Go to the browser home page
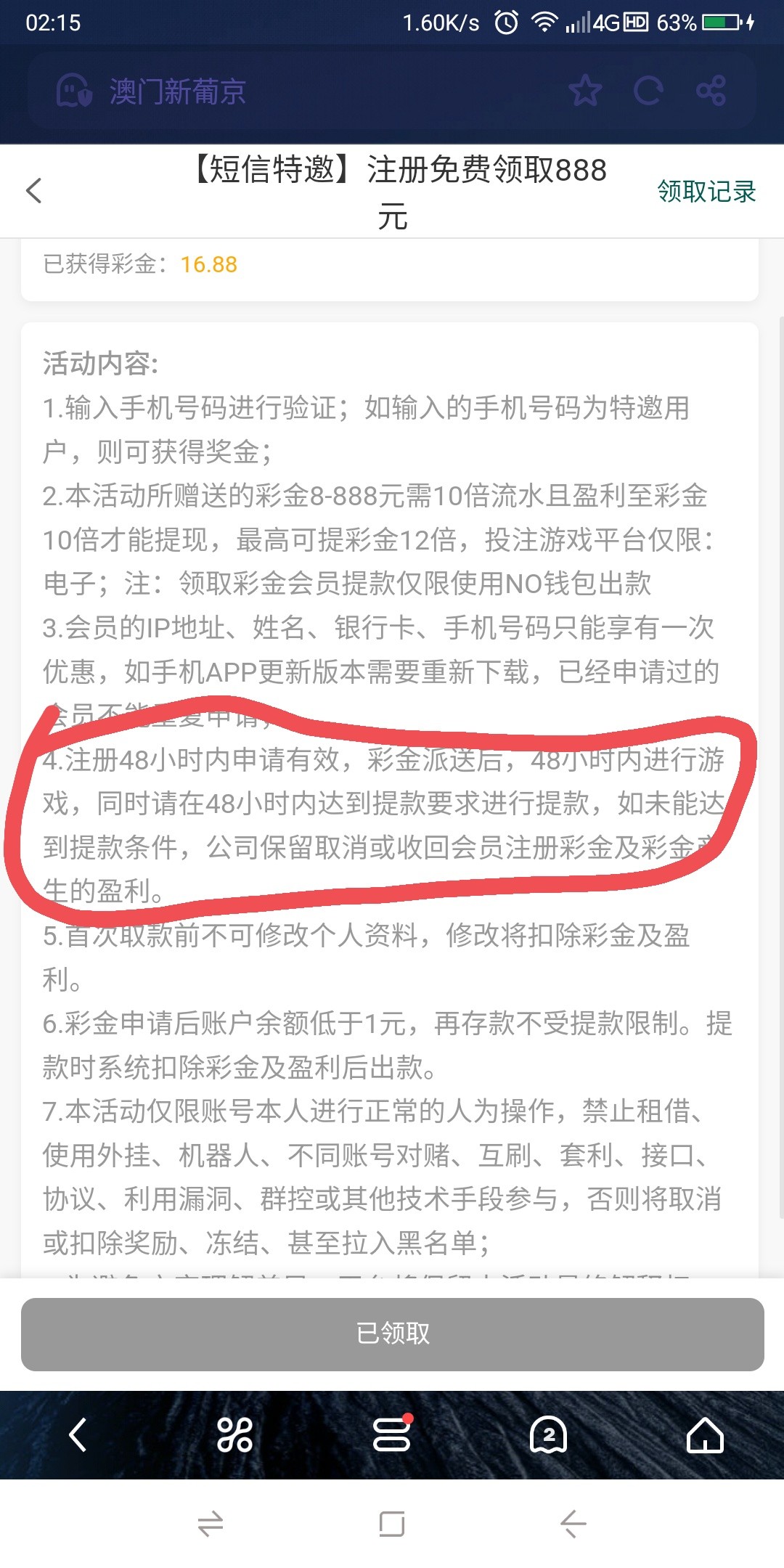 coord(705,1435)
